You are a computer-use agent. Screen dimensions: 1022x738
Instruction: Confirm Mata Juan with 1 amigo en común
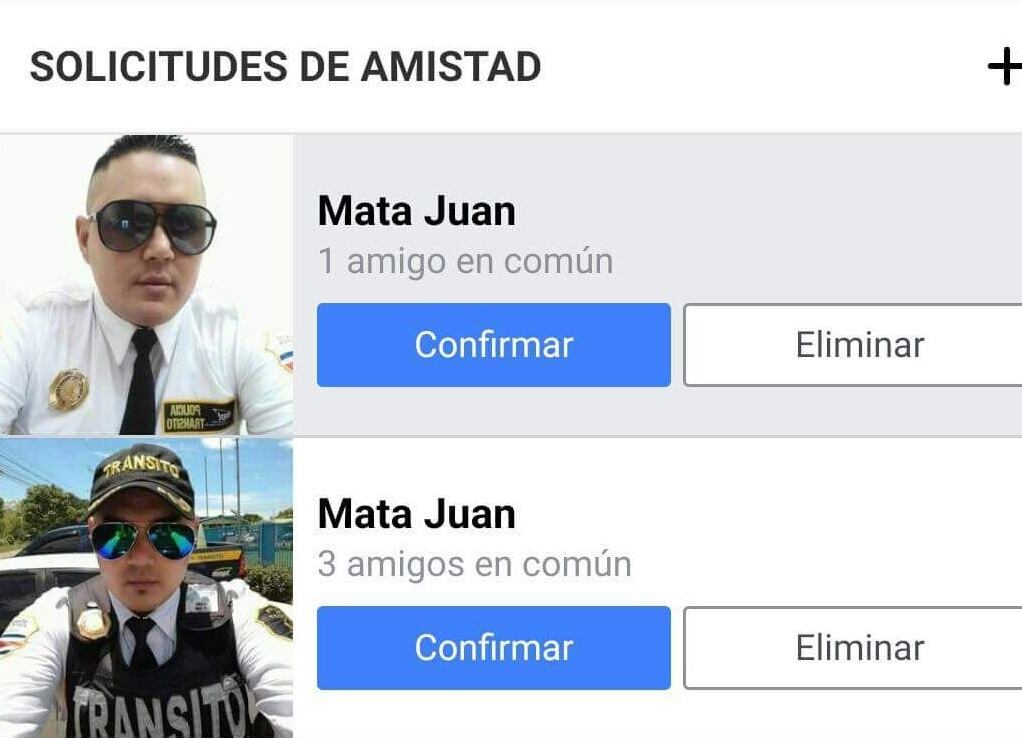point(493,345)
